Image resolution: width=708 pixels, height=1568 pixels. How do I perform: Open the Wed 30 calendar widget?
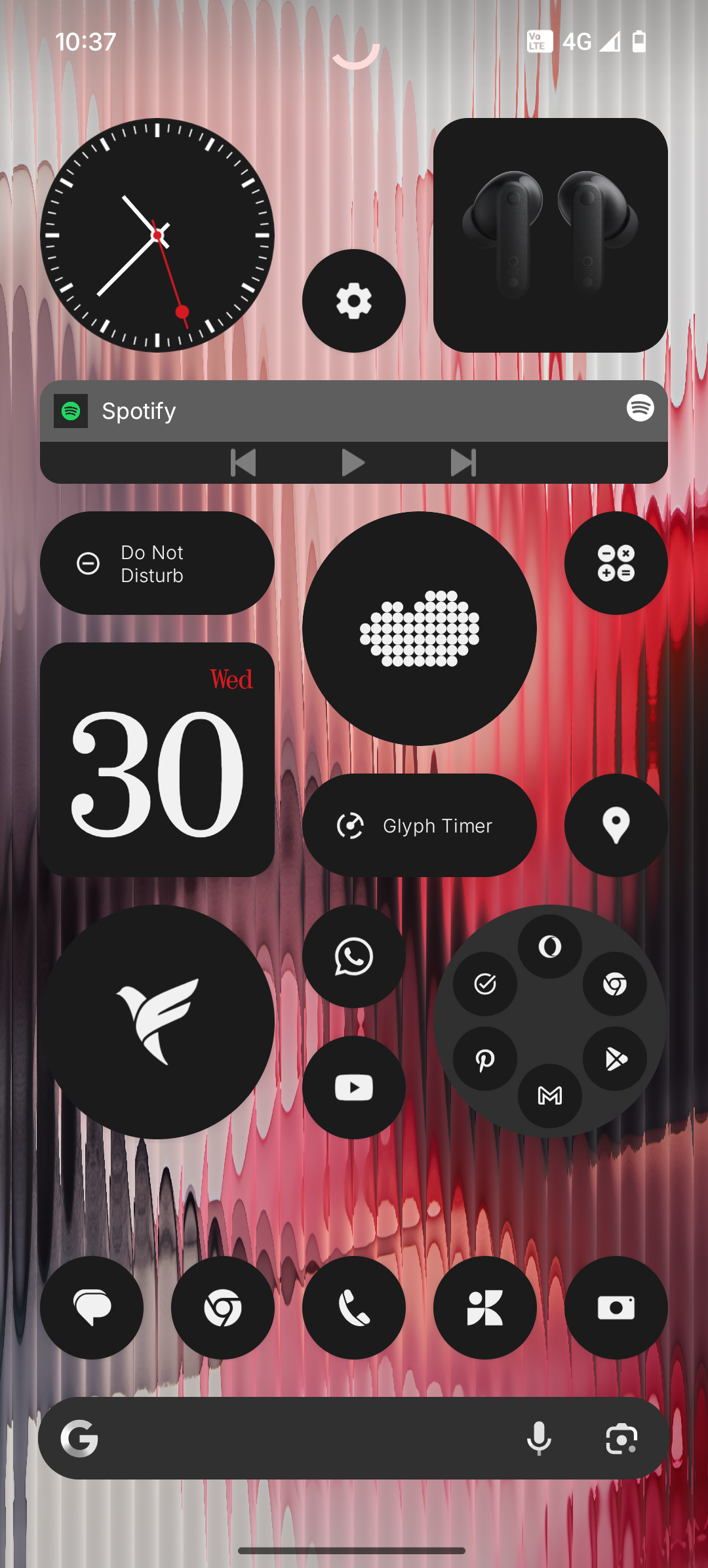(x=157, y=760)
